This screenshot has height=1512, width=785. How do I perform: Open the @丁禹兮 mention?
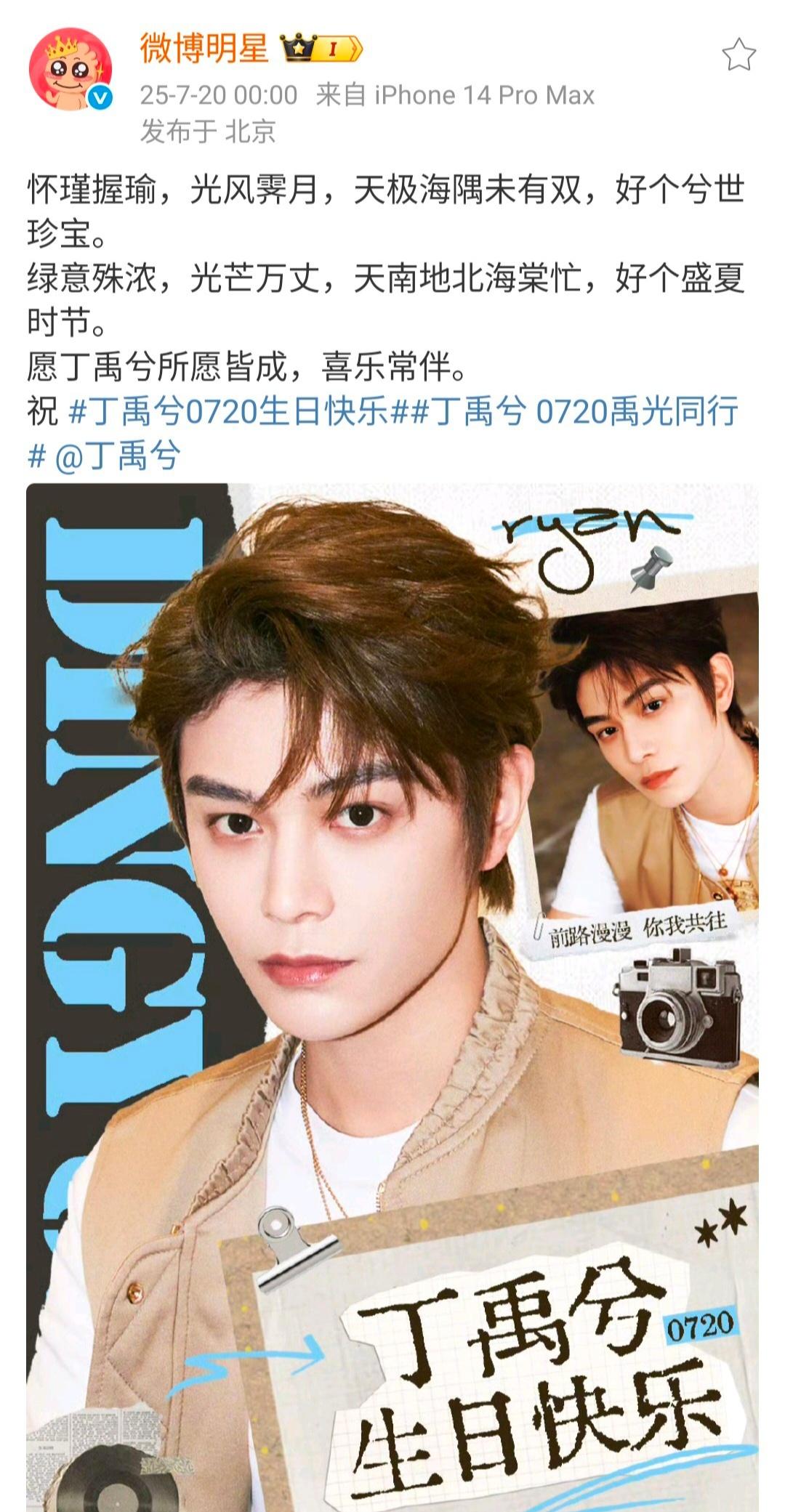tap(118, 456)
